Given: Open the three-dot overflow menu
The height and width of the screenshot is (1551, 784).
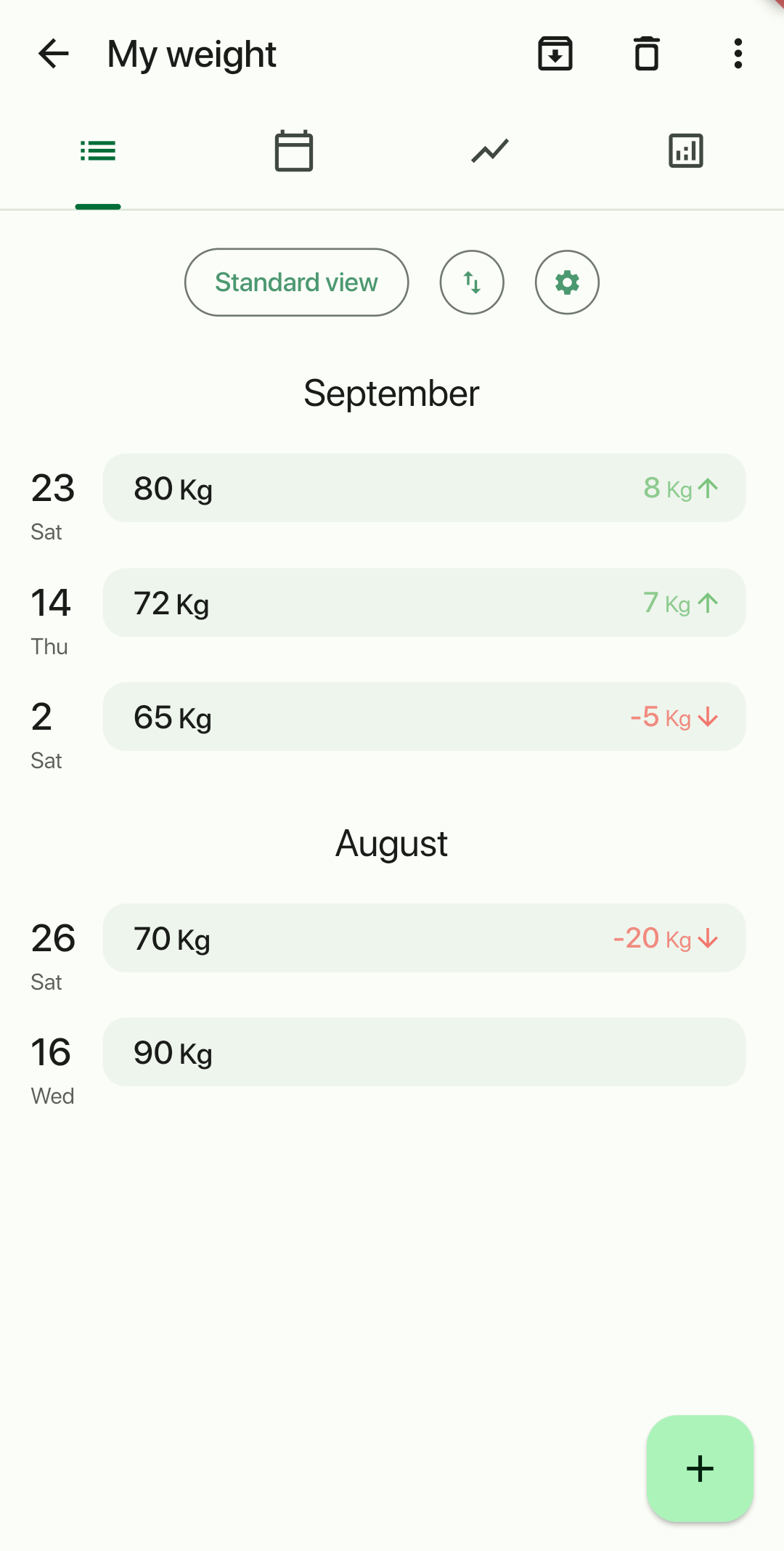Looking at the screenshot, I should (x=738, y=54).
